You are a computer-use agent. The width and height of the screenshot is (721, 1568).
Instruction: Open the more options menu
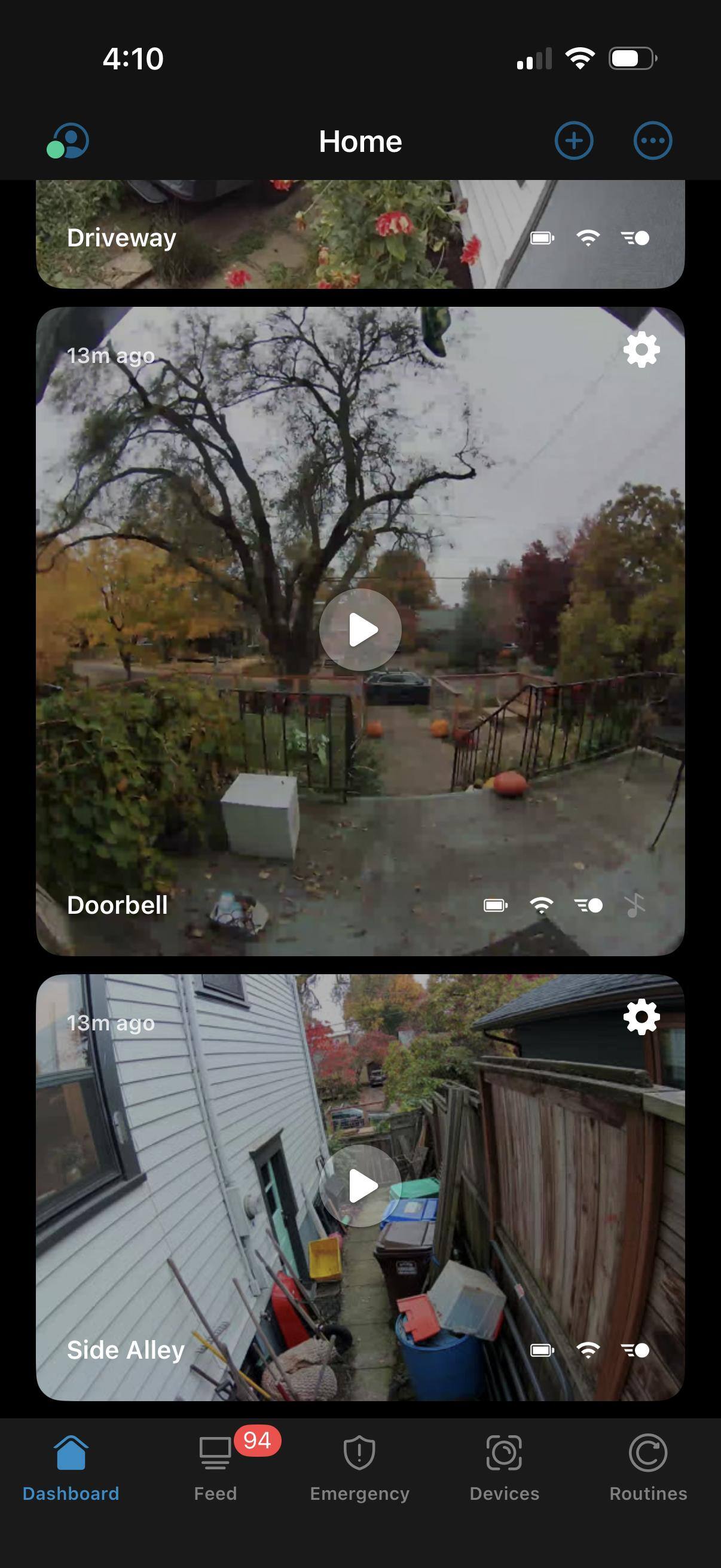(x=652, y=141)
